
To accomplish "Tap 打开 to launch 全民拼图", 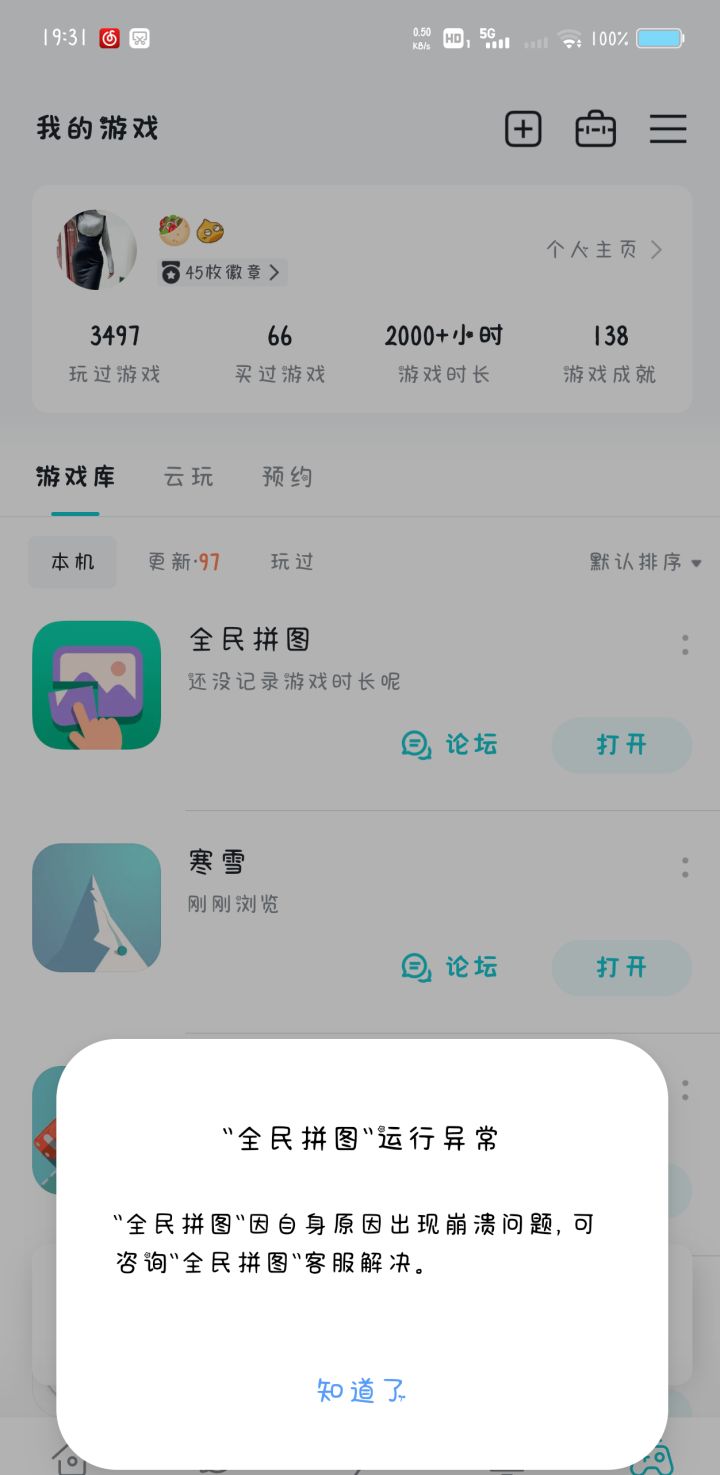I will pos(621,745).
